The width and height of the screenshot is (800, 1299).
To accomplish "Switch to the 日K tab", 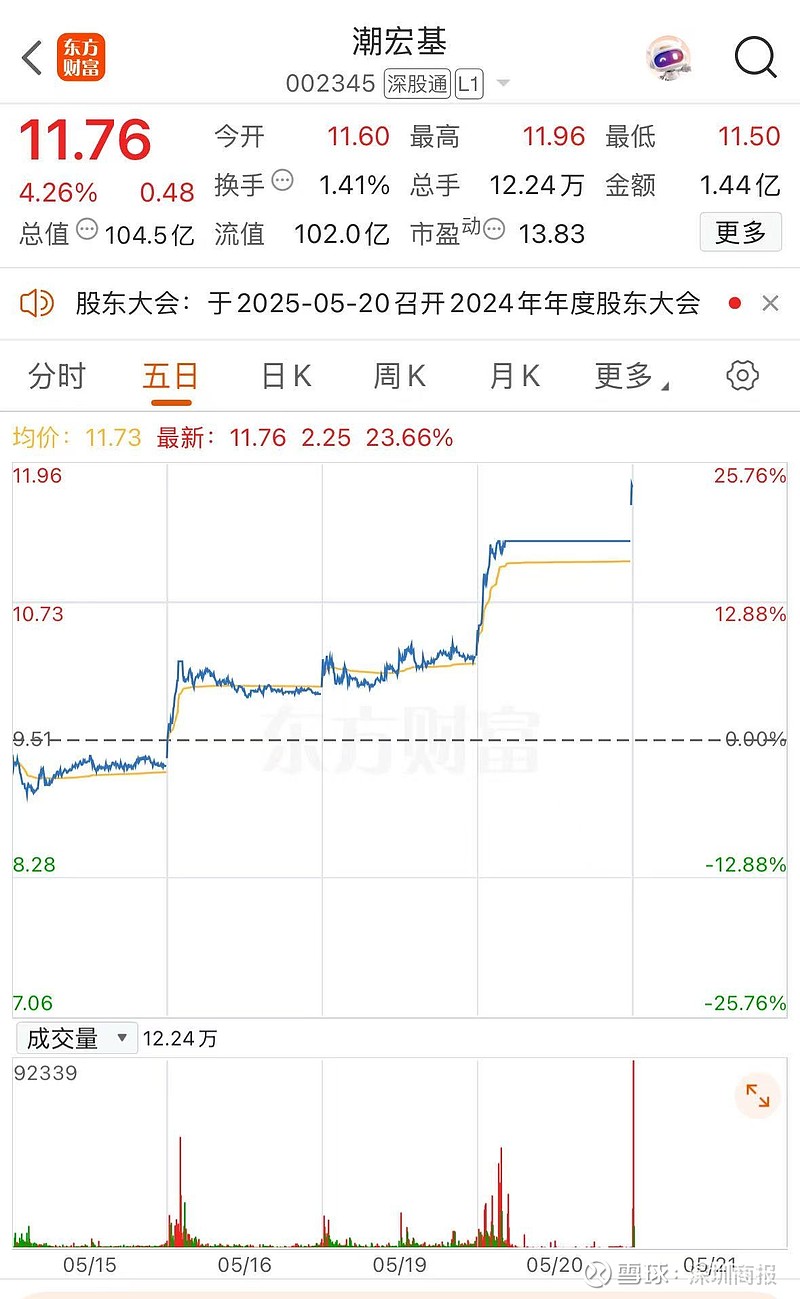I will (x=284, y=375).
